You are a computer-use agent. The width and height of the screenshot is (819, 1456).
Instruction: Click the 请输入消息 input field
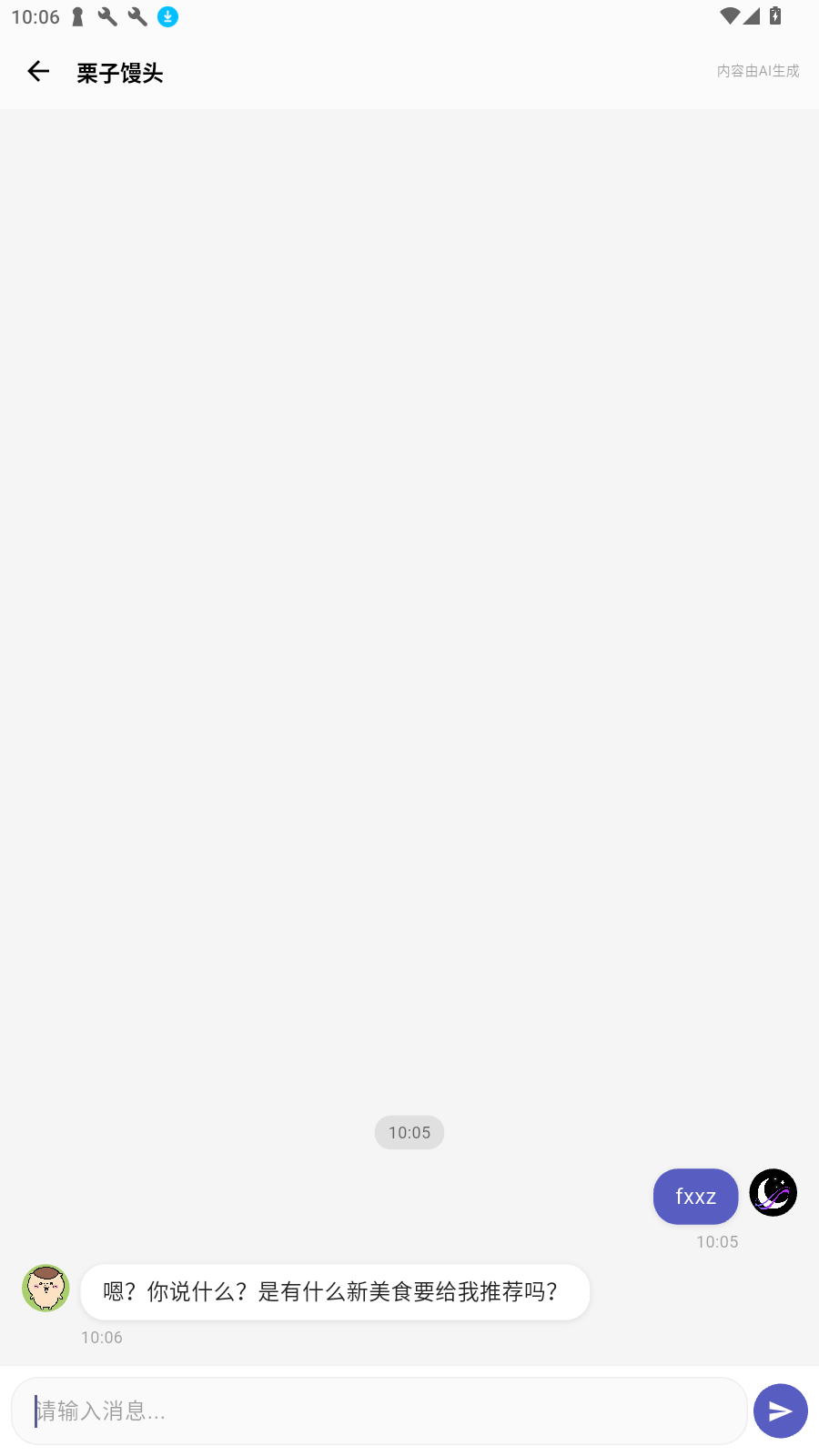pos(379,1410)
